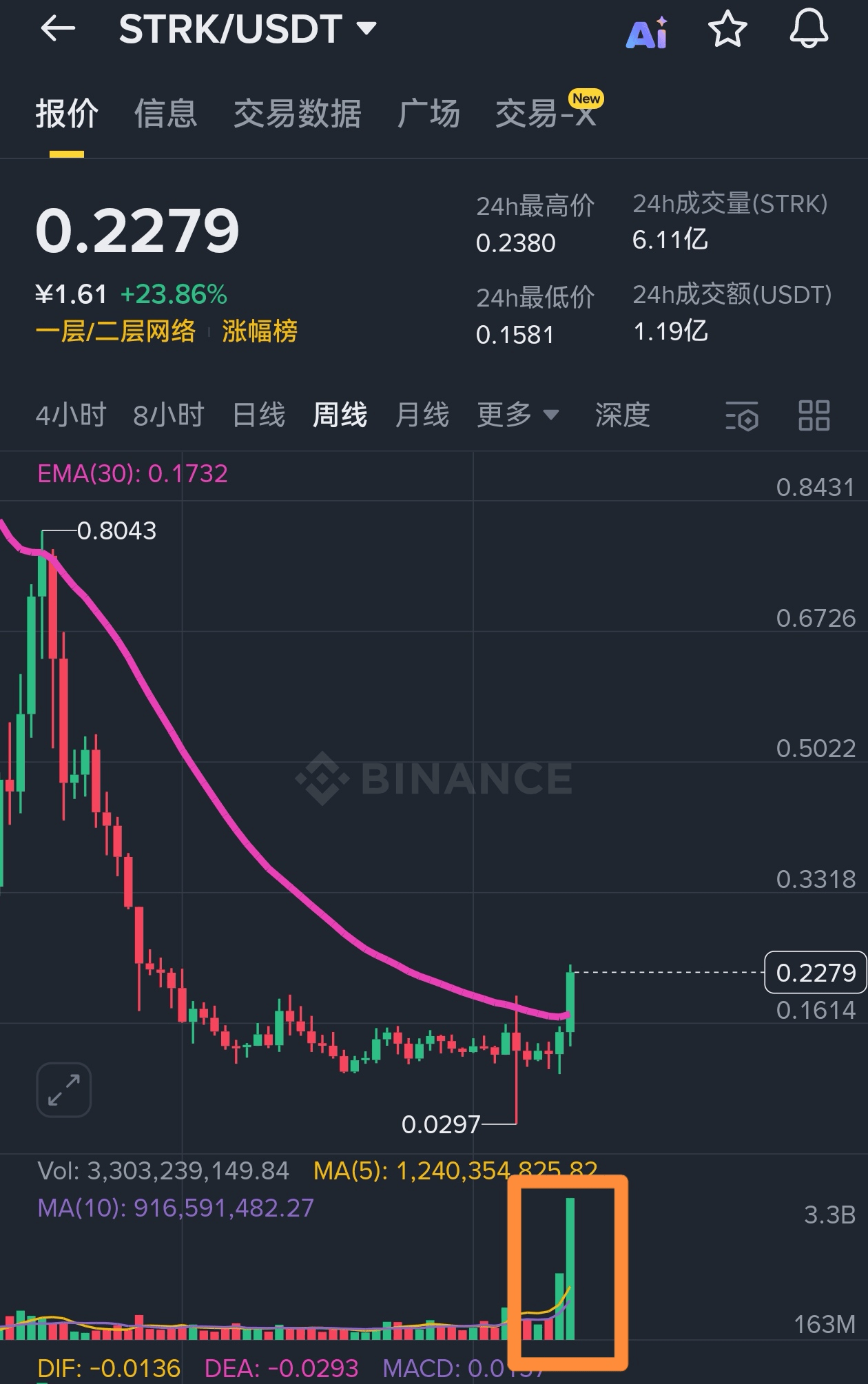This screenshot has height=1384, width=868.
Task: Expand the 更多 intervals dropdown
Action: pos(517,415)
